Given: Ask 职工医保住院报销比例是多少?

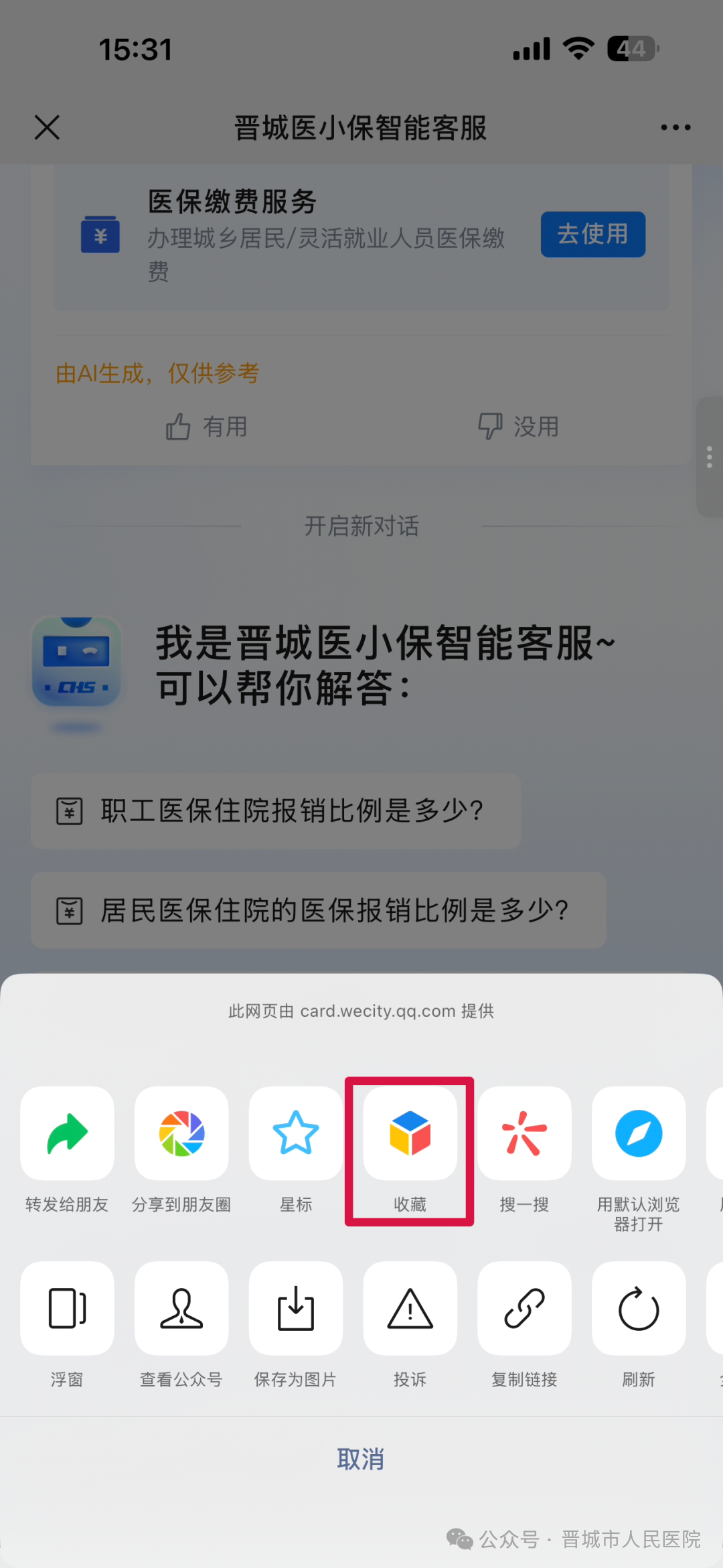Looking at the screenshot, I should click(x=276, y=811).
